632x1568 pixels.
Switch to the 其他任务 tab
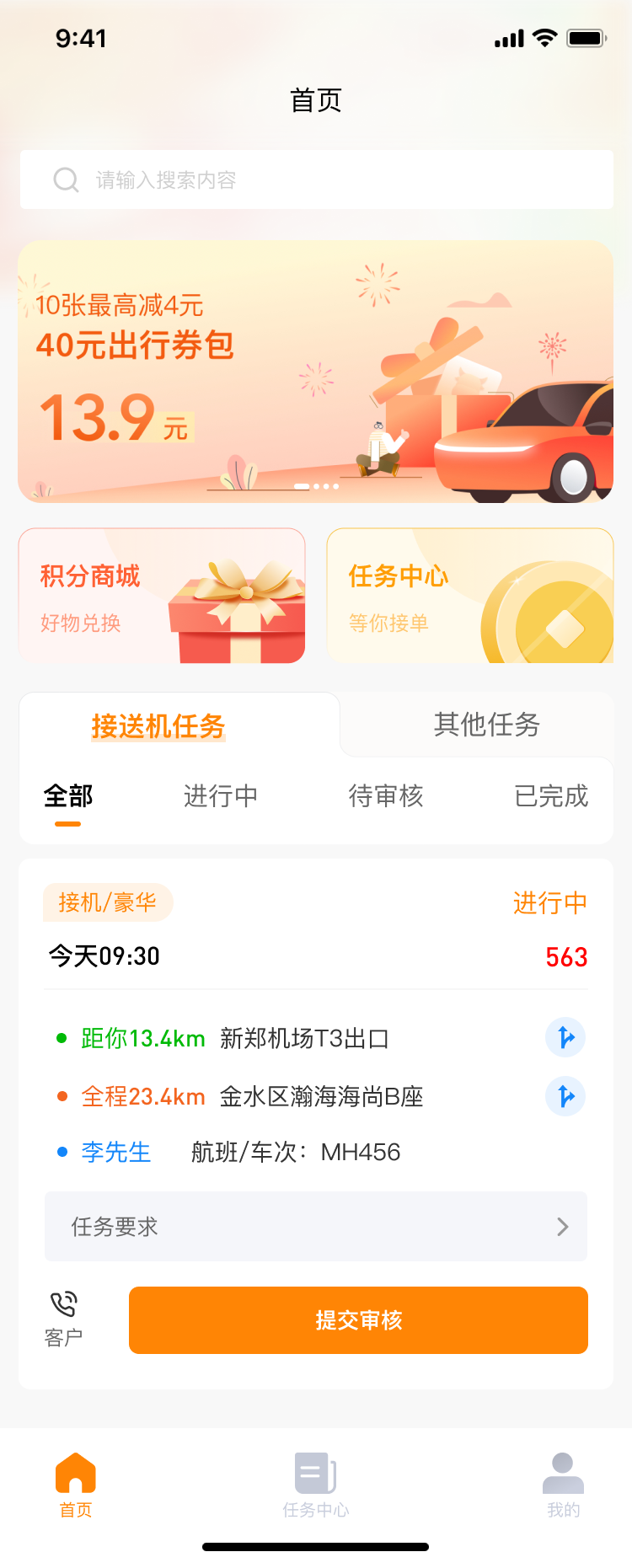(x=486, y=725)
